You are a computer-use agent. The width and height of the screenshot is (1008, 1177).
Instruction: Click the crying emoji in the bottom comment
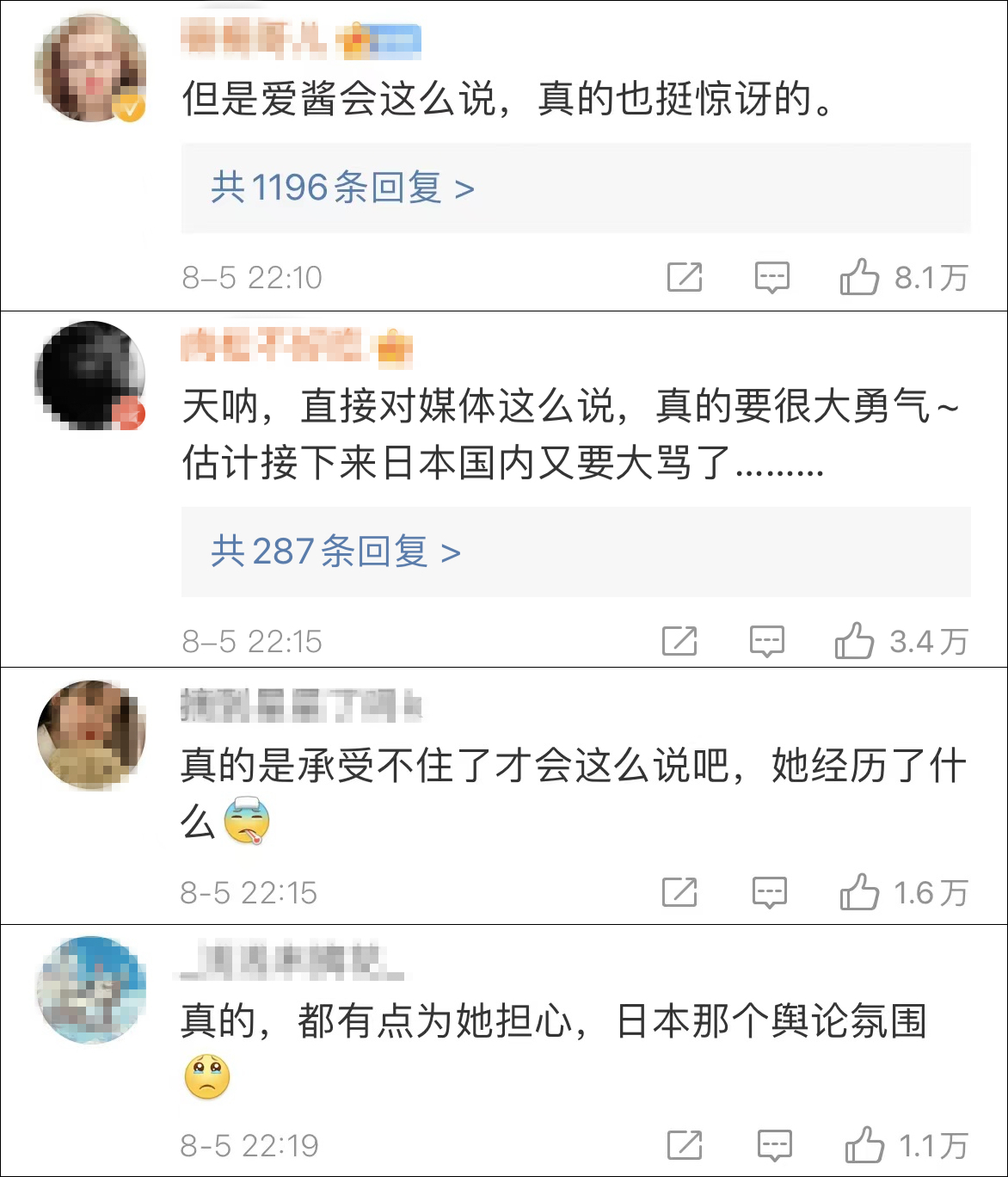[206, 1075]
